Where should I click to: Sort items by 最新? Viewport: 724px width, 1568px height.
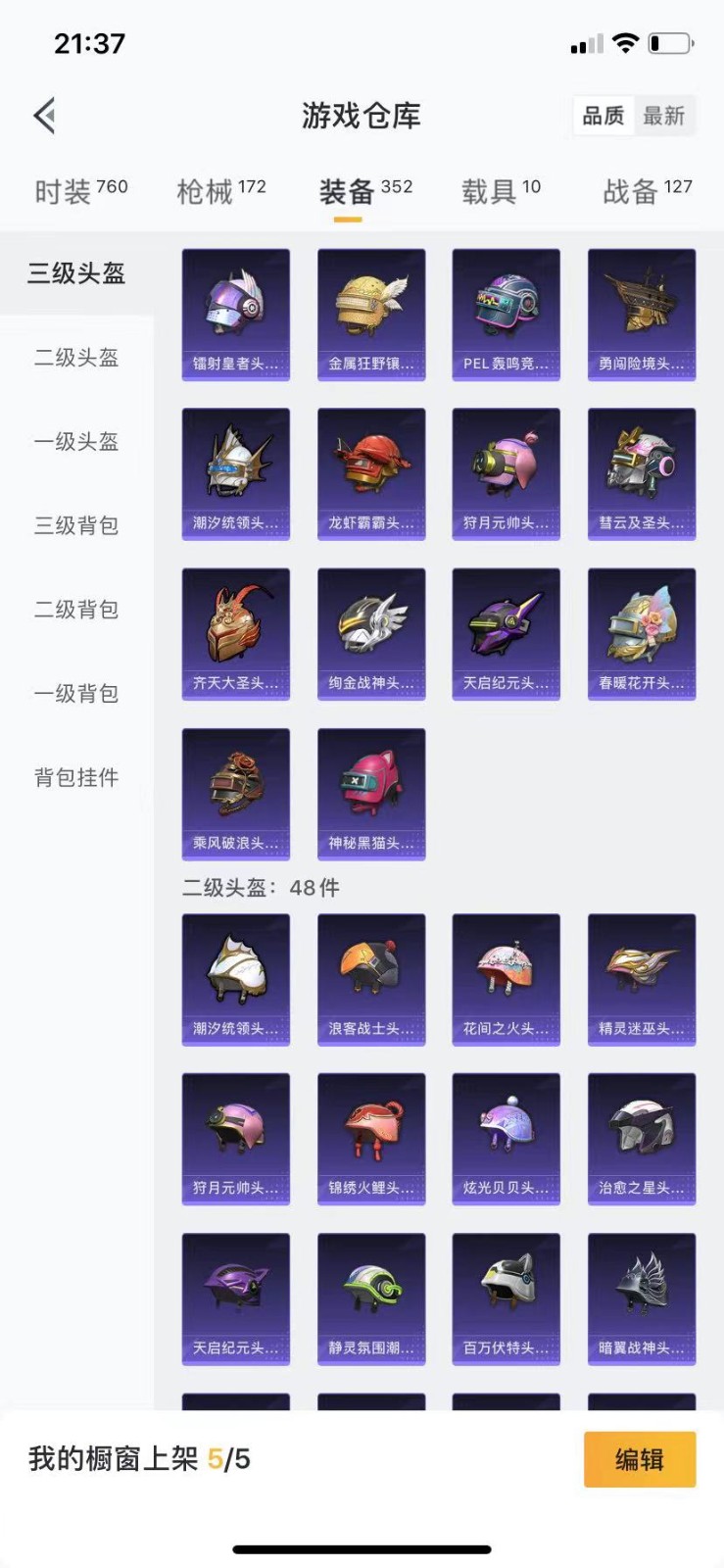[664, 116]
